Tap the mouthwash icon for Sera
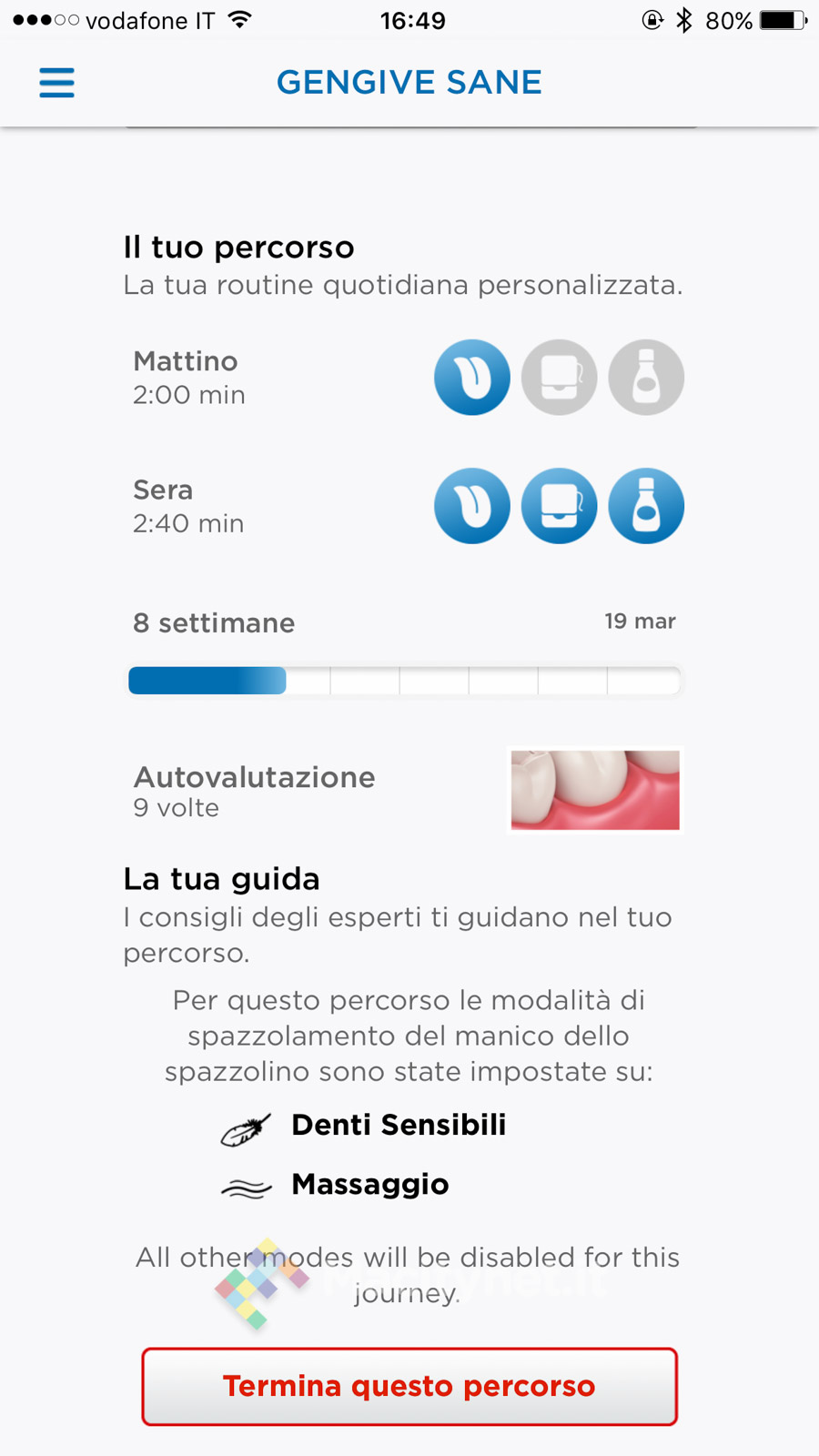The height and width of the screenshot is (1456, 819). point(646,506)
